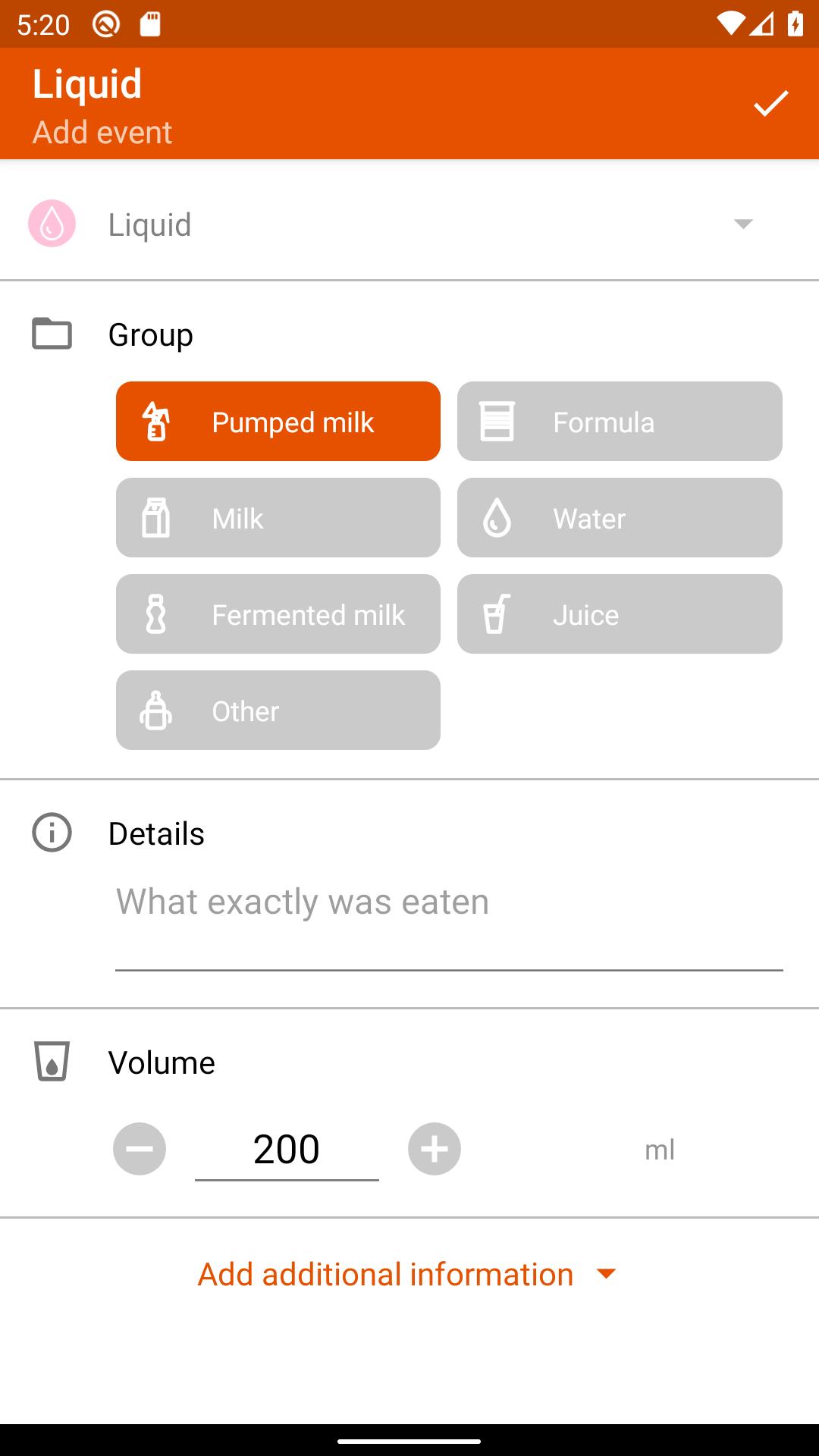Decrease the volume with the minus button

click(x=140, y=1149)
